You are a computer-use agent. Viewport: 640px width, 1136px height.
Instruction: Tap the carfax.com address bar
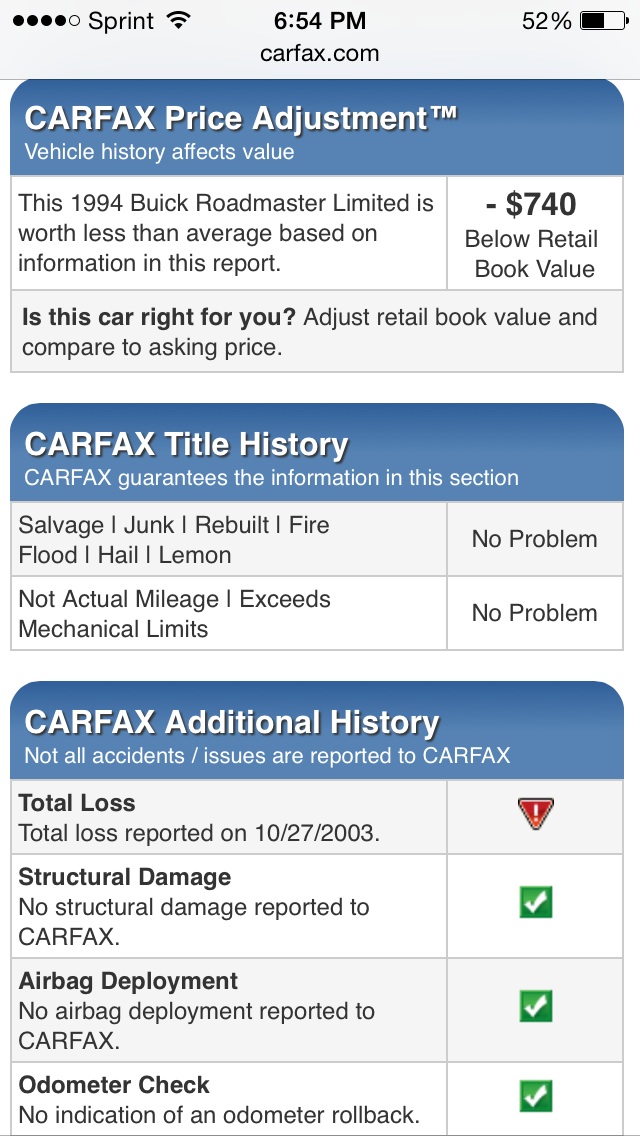(x=320, y=54)
